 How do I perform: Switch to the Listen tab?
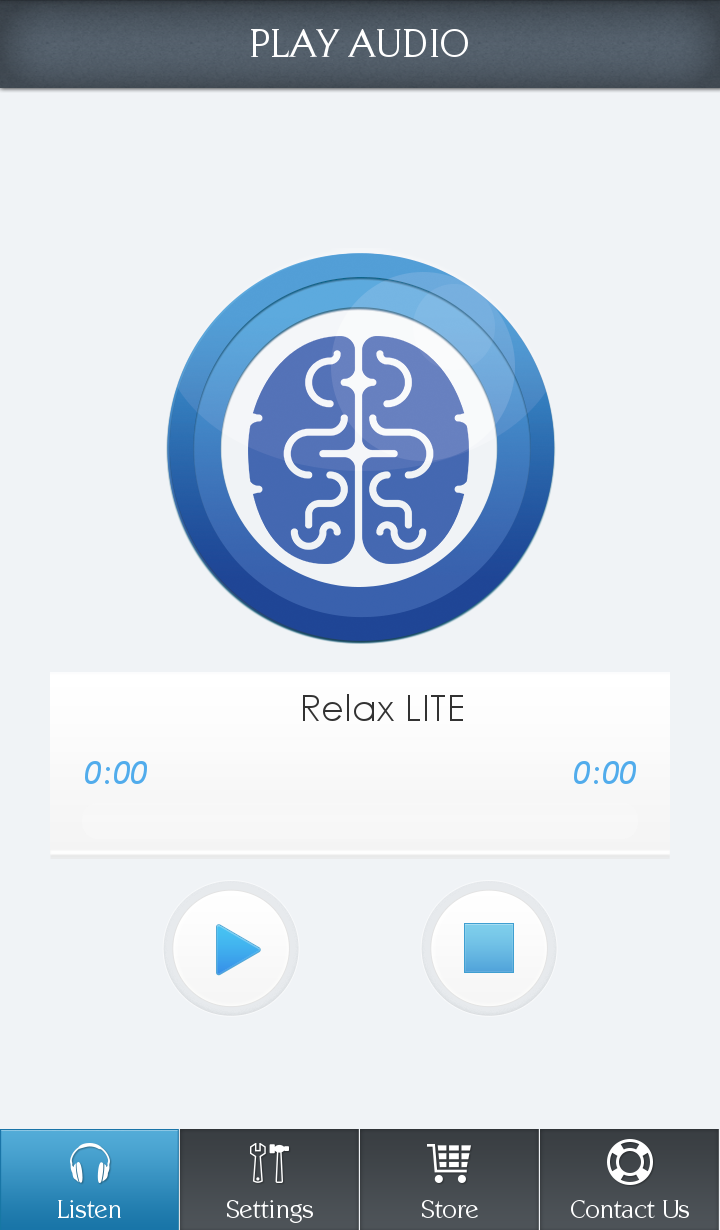(90, 1180)
